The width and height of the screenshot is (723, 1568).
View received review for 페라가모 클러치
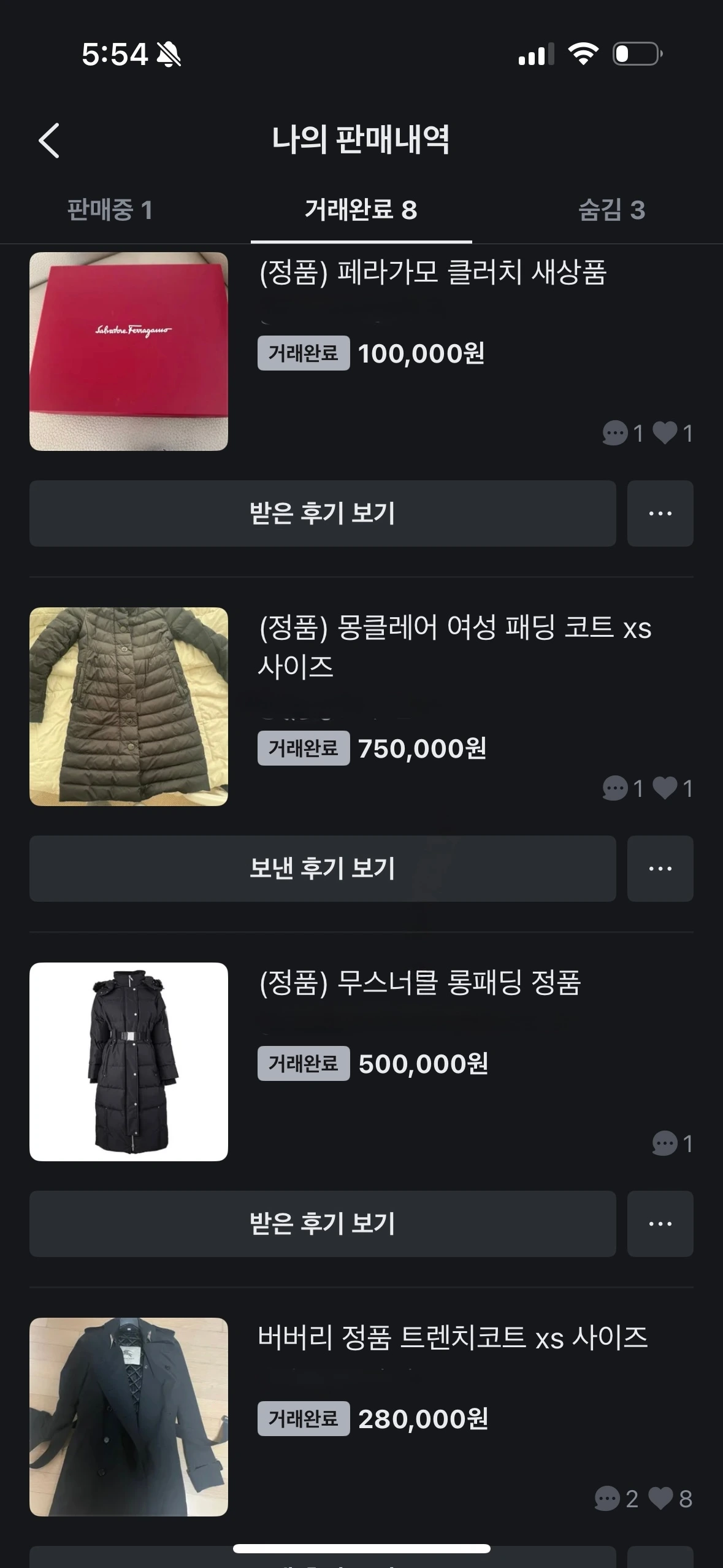point(323,513)
